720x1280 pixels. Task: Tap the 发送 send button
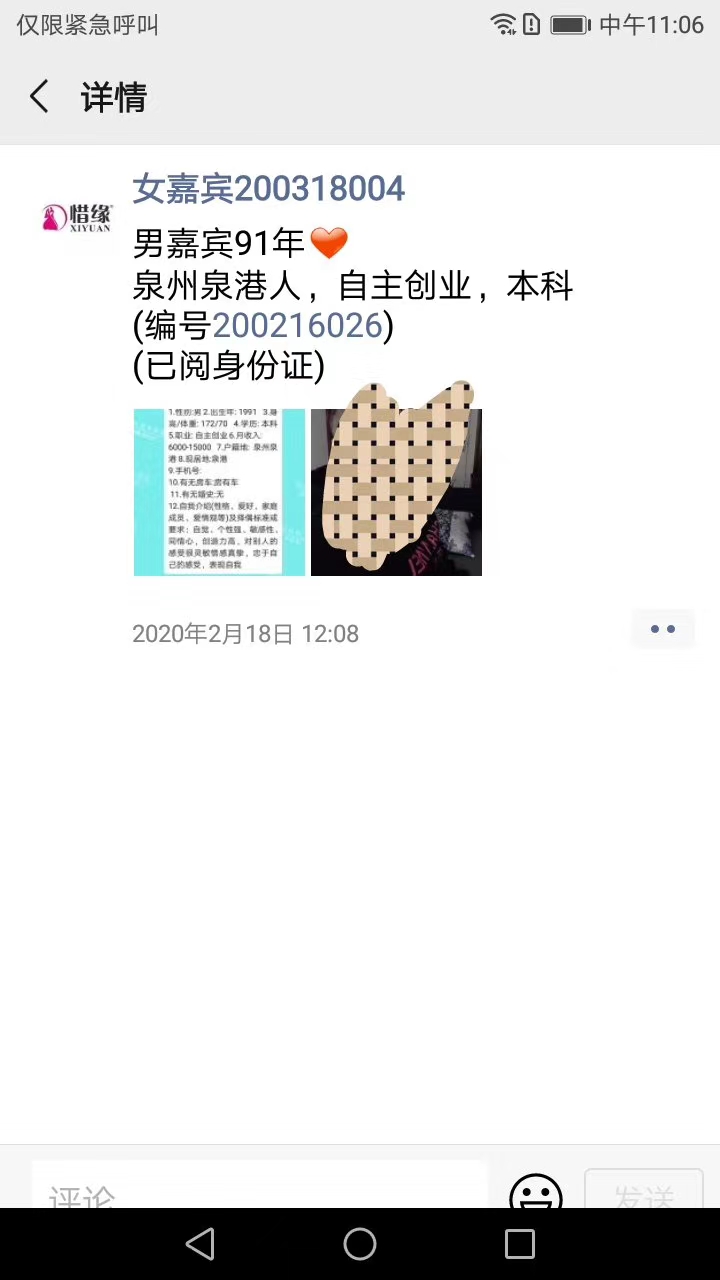pyautogui.click(x=643, y=1192)
